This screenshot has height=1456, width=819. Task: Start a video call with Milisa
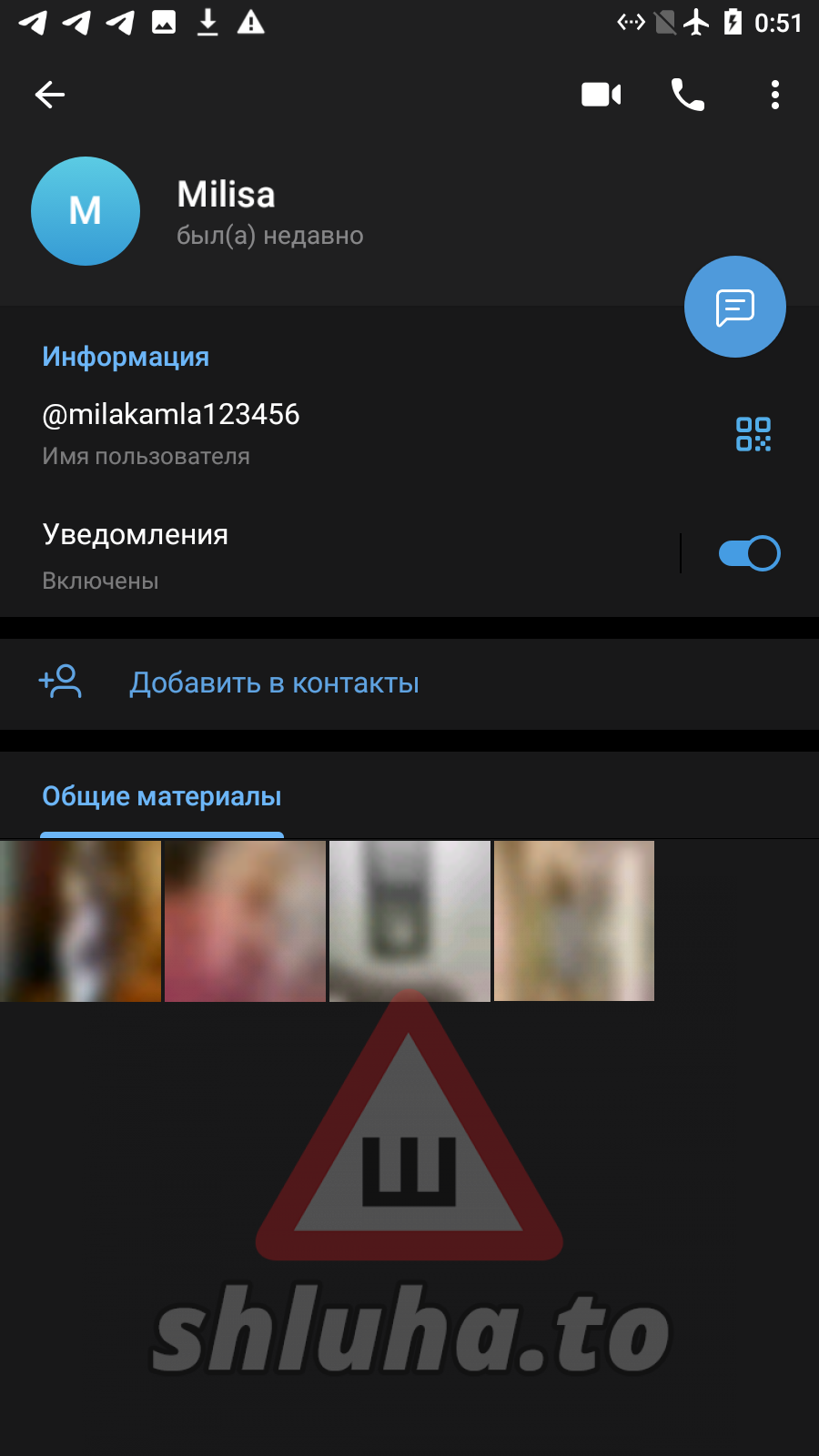601,95
